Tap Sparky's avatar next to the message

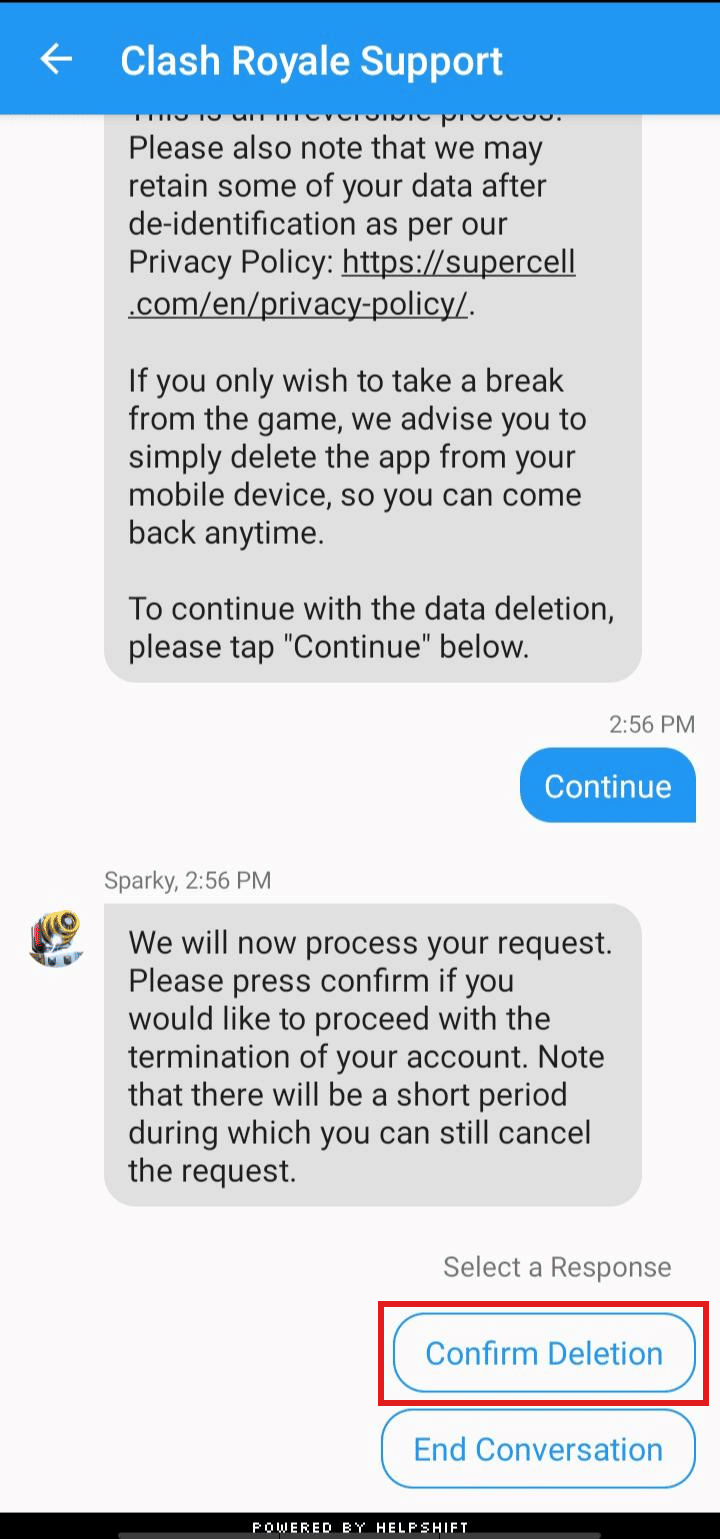point(57,940)
